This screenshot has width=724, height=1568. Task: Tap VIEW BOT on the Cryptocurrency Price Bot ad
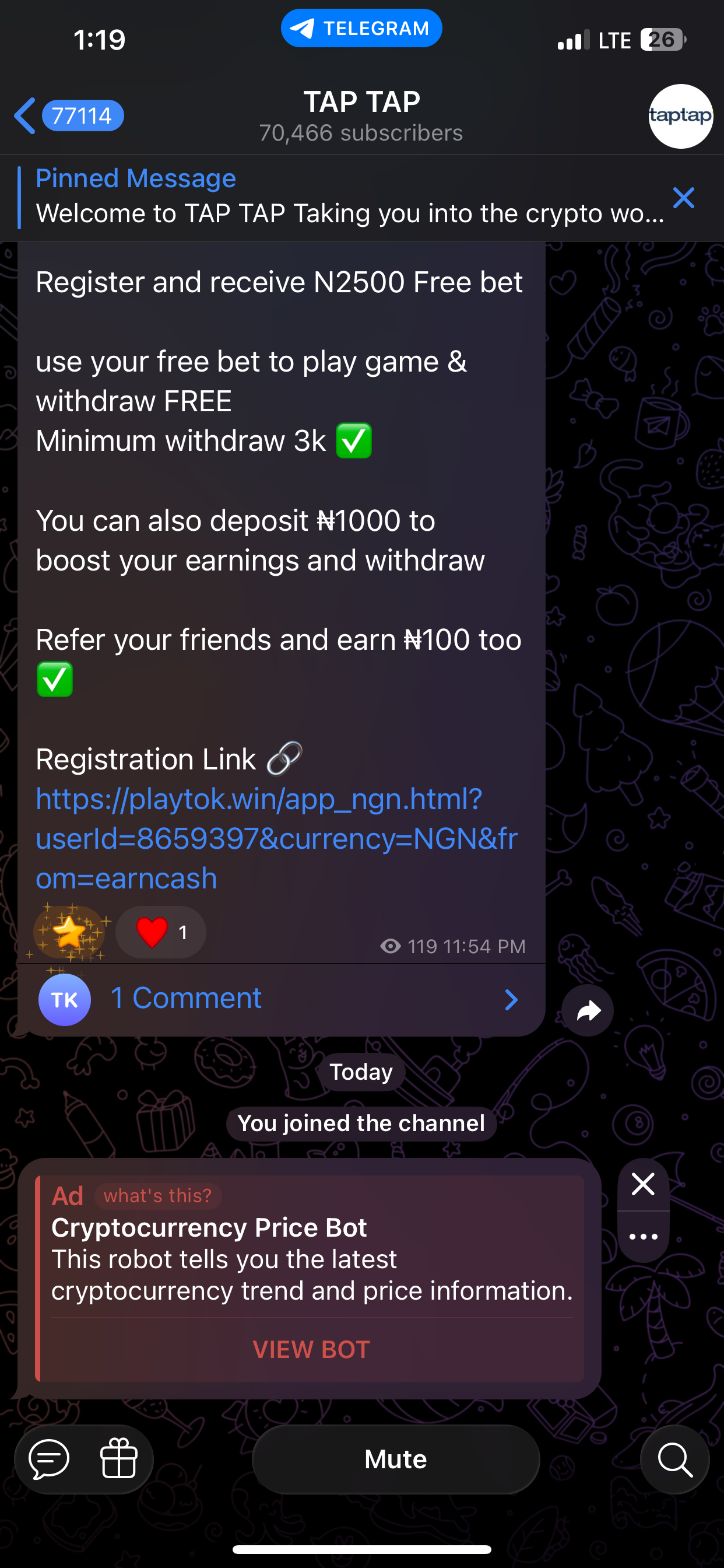tap(311, 1349)
